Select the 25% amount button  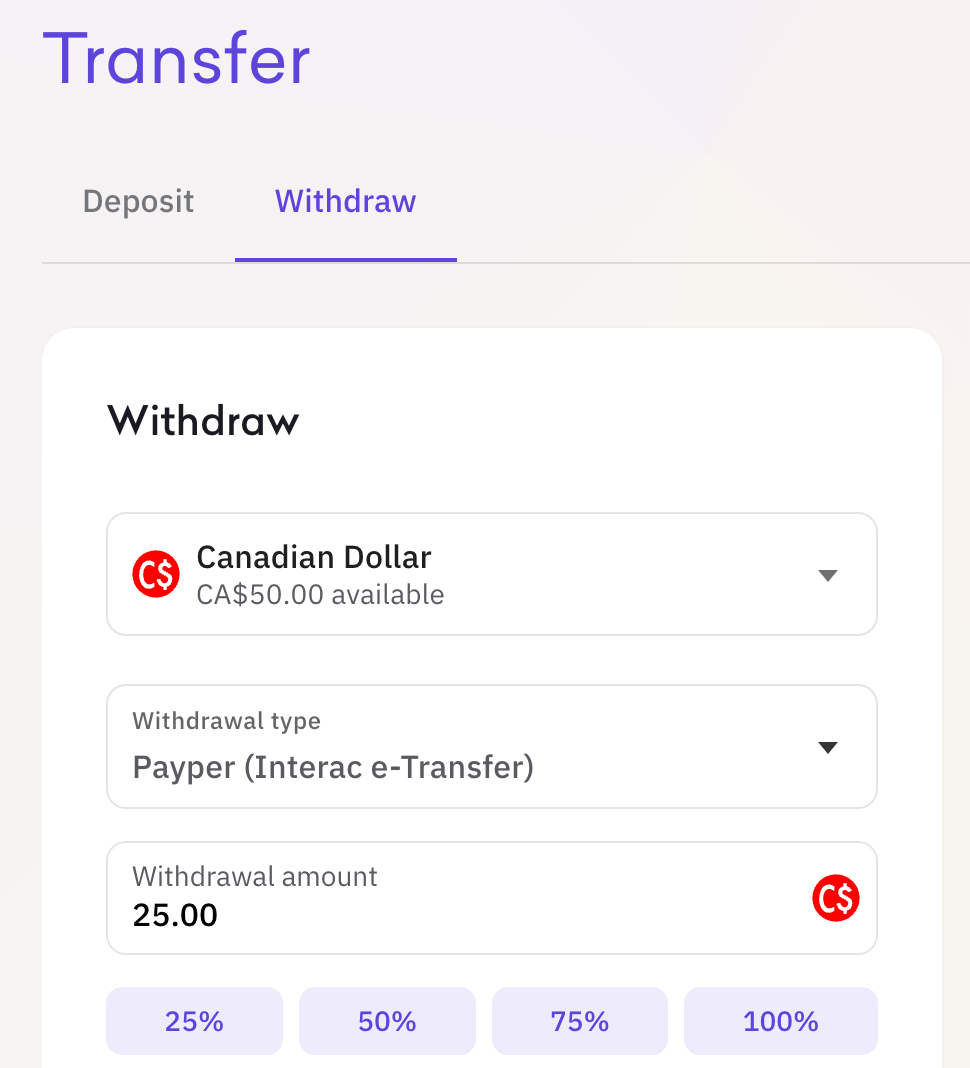[x=194, y=1021]
